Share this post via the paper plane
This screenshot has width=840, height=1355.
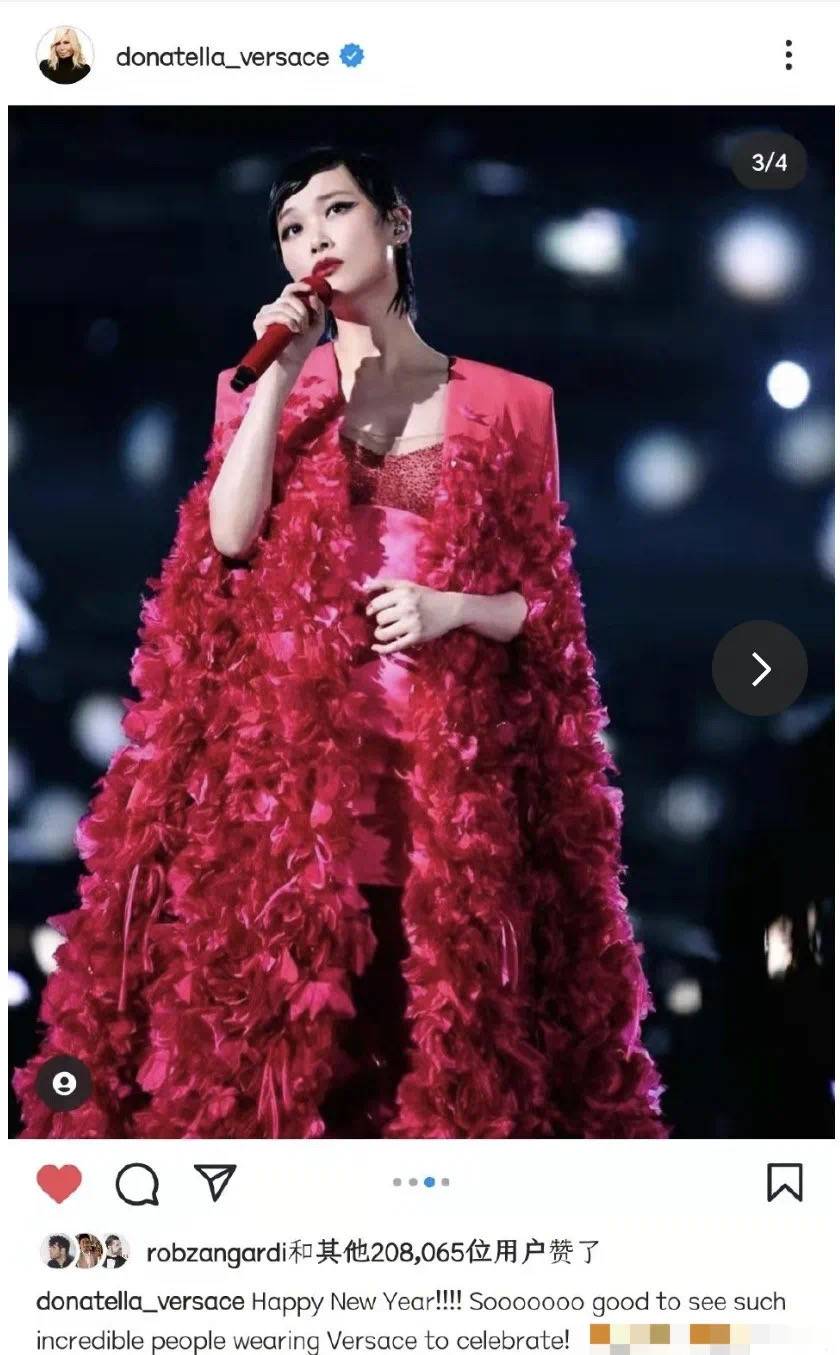click(214, 1182)
